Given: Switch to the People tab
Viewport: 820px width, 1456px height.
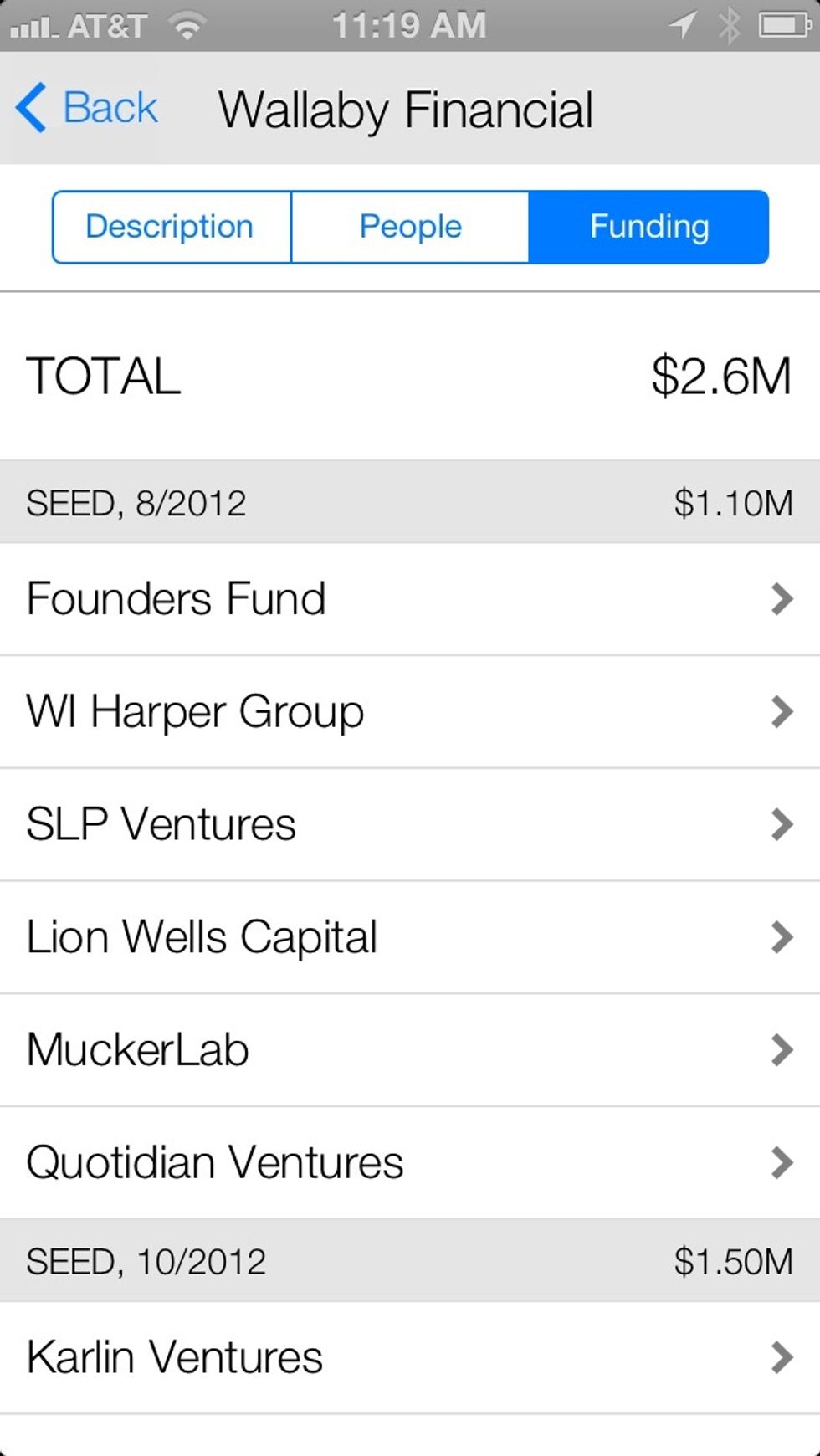Looking at the screenshot, I should [x=409, y=226].
